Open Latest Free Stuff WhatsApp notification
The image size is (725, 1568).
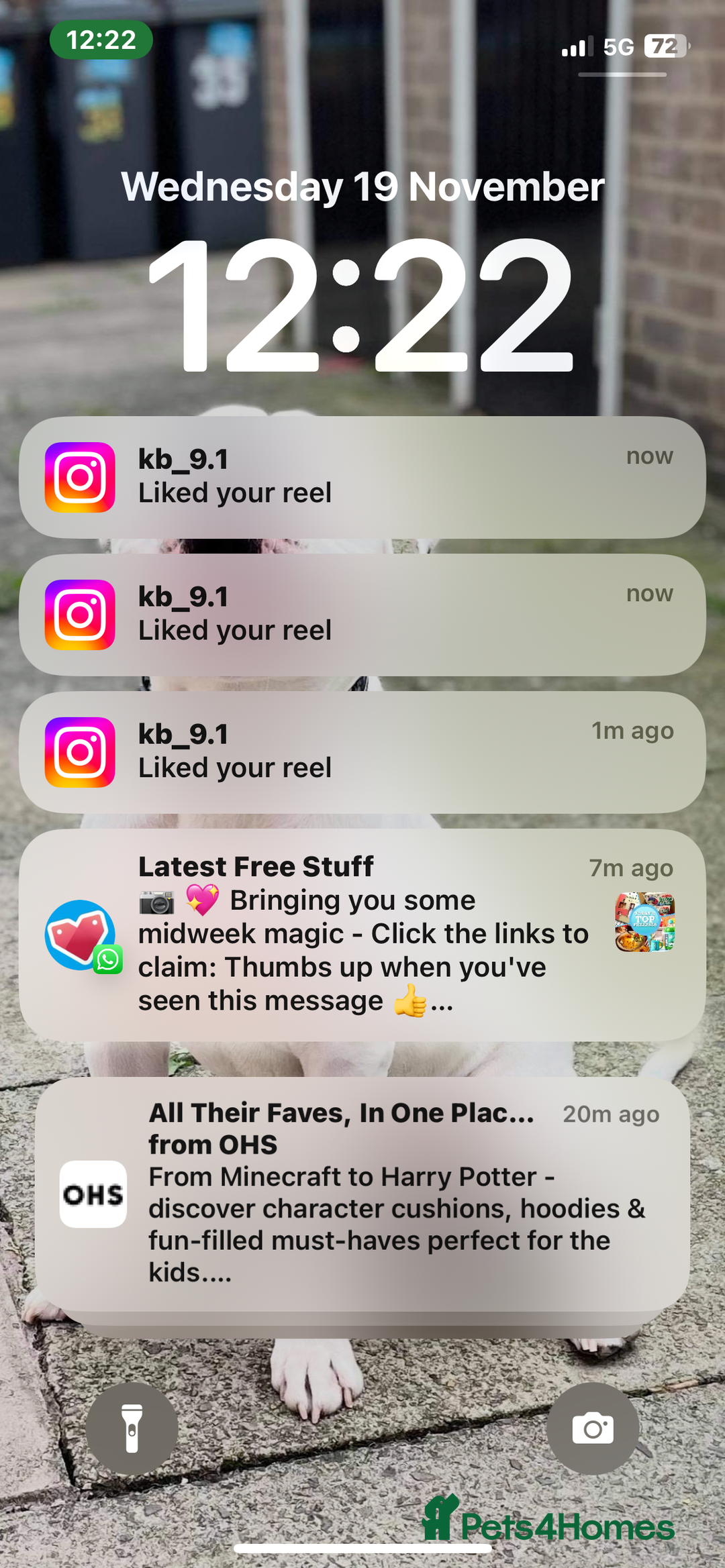[x=362, y=934]
